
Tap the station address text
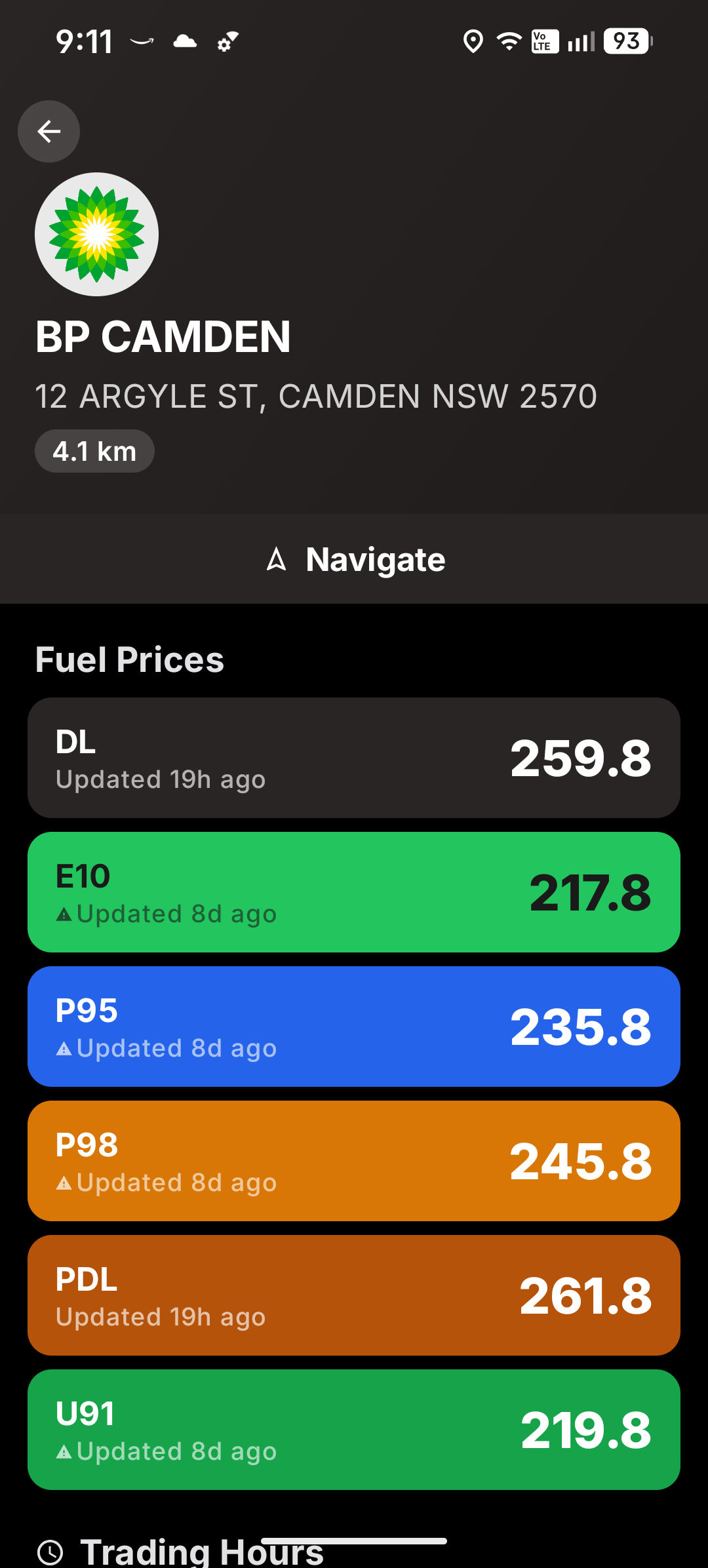316,396
